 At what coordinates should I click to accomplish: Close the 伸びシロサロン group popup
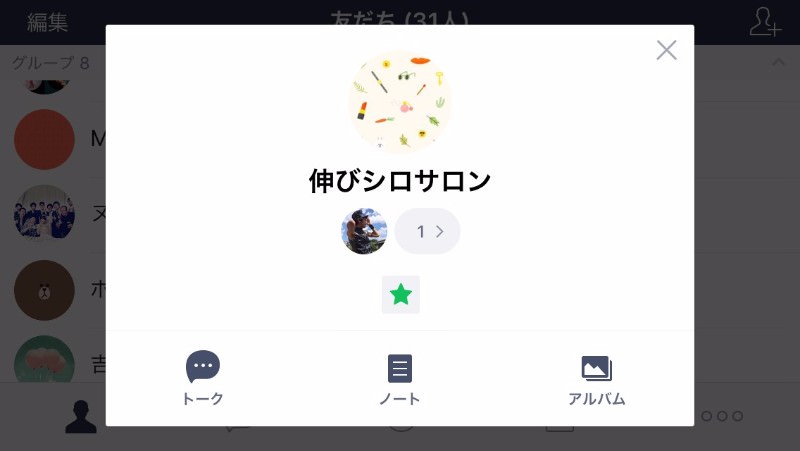(x=666, y=50)
